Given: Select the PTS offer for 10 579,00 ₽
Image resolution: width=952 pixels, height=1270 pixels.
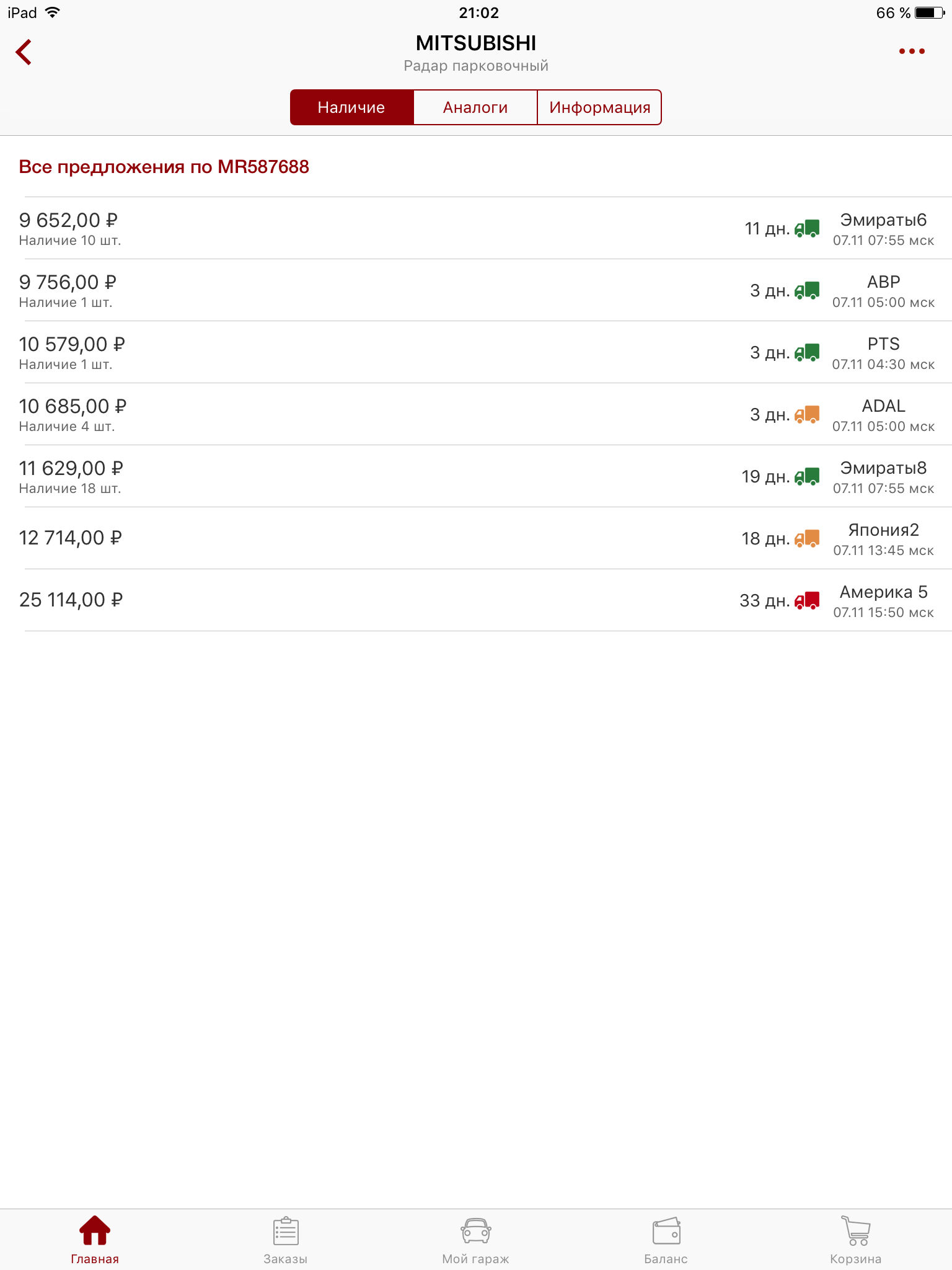Looking at the screenshot, I should [476, 352].
